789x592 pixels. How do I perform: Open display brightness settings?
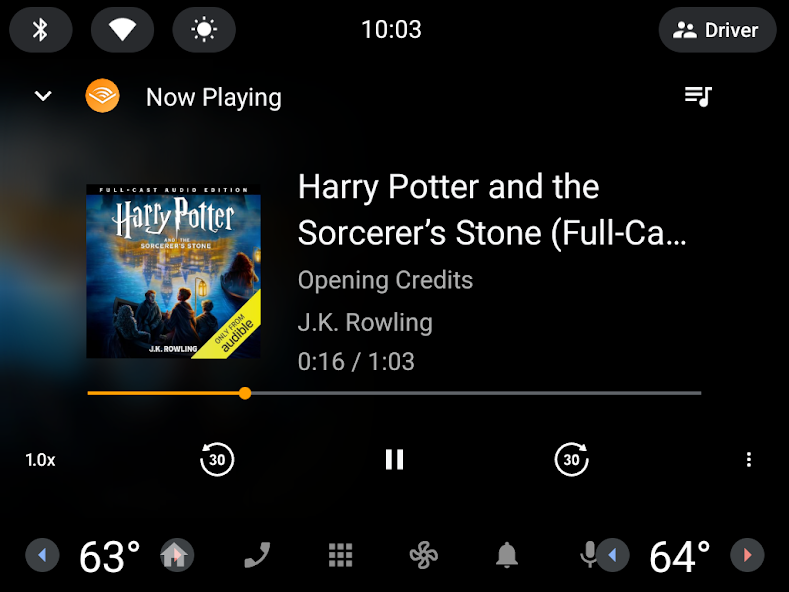[x=204, y=30]
